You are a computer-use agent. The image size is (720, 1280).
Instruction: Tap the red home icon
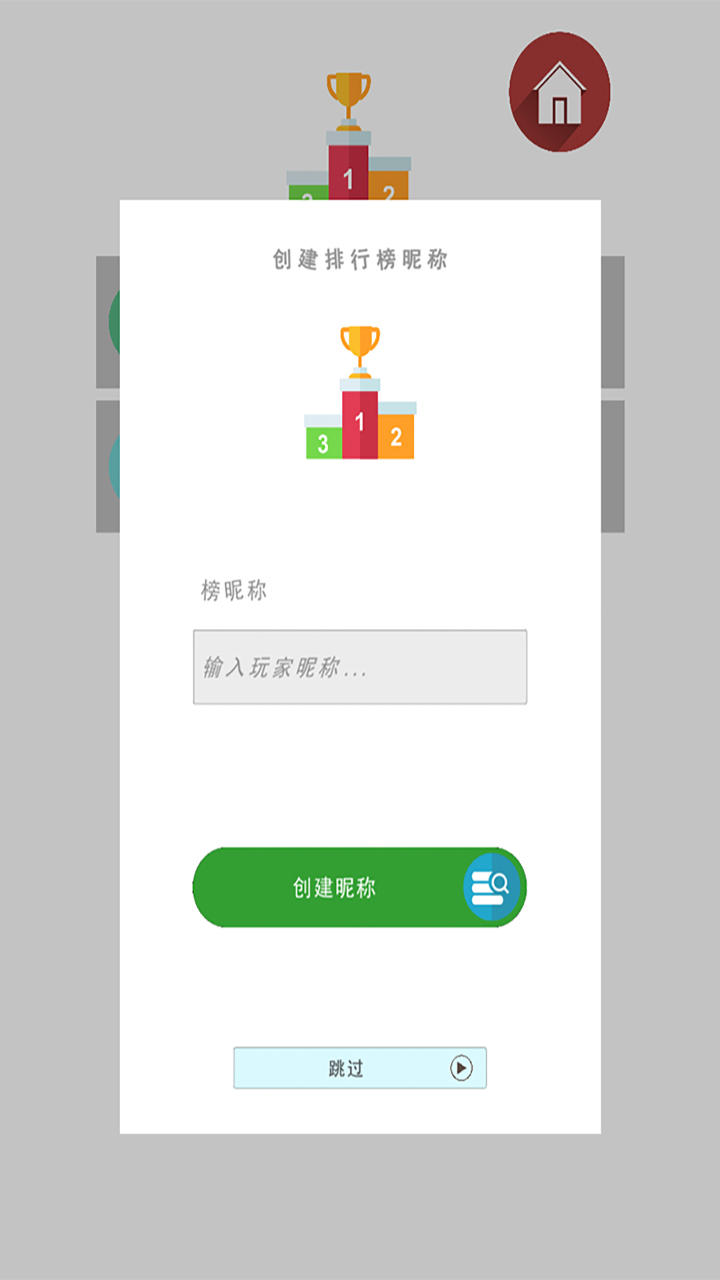(x=559, y=92)
